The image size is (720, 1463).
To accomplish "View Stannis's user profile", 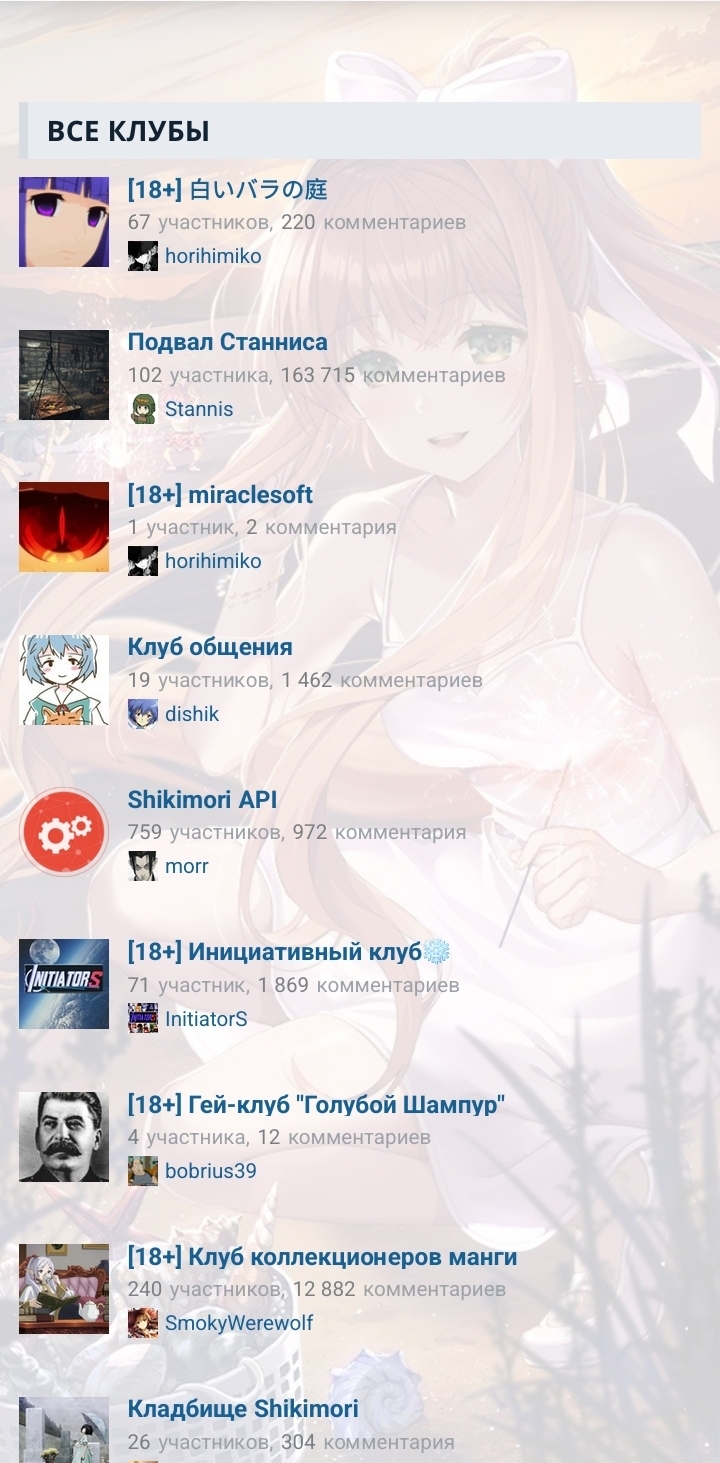I will (x=198, y=409).
